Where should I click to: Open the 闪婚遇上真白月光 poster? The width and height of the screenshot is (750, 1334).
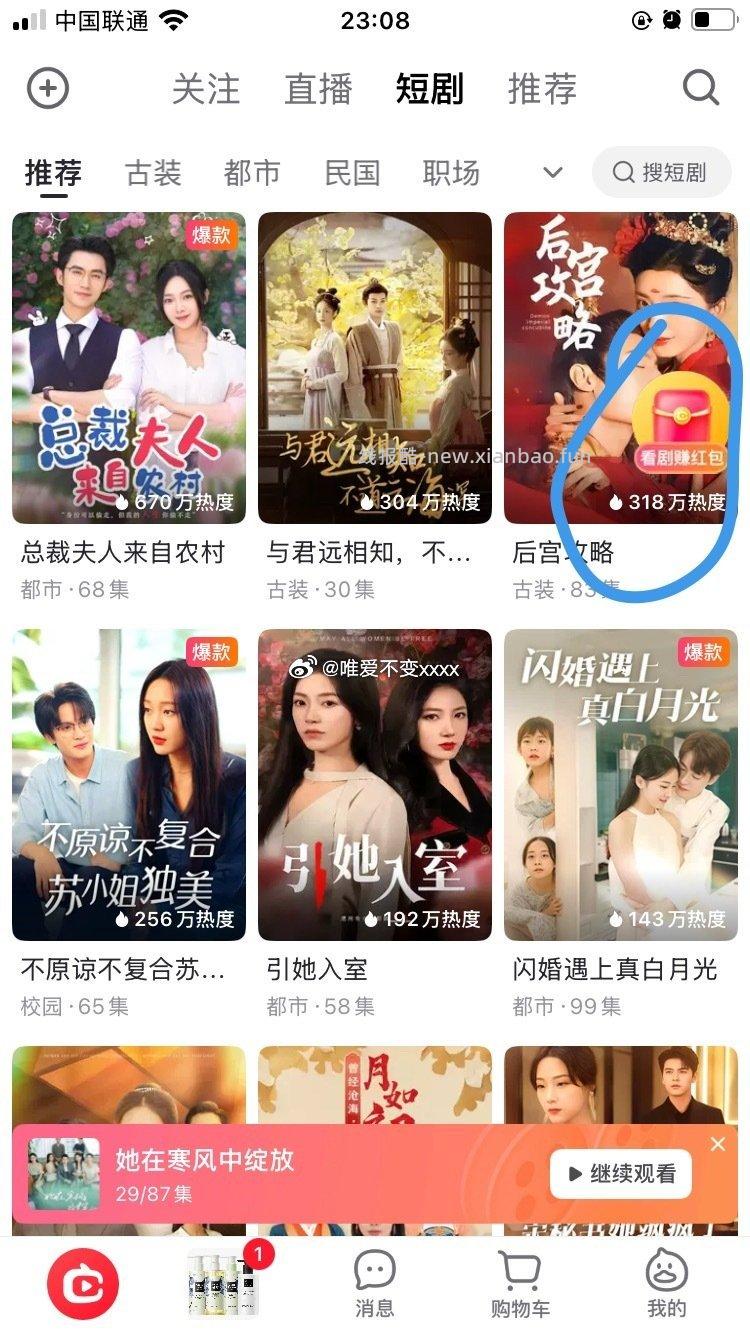620,785
